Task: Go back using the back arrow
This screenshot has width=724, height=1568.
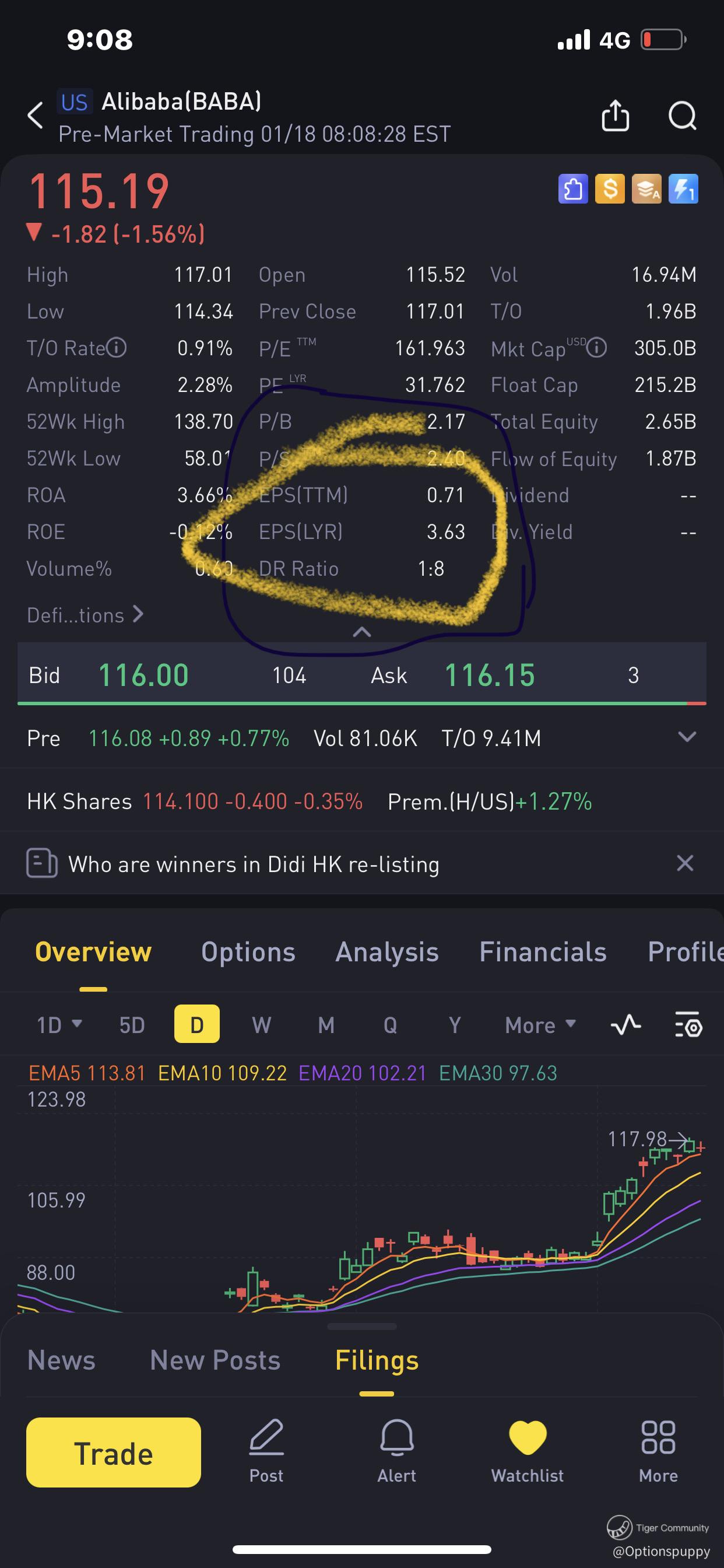Action: coord(36,115)
